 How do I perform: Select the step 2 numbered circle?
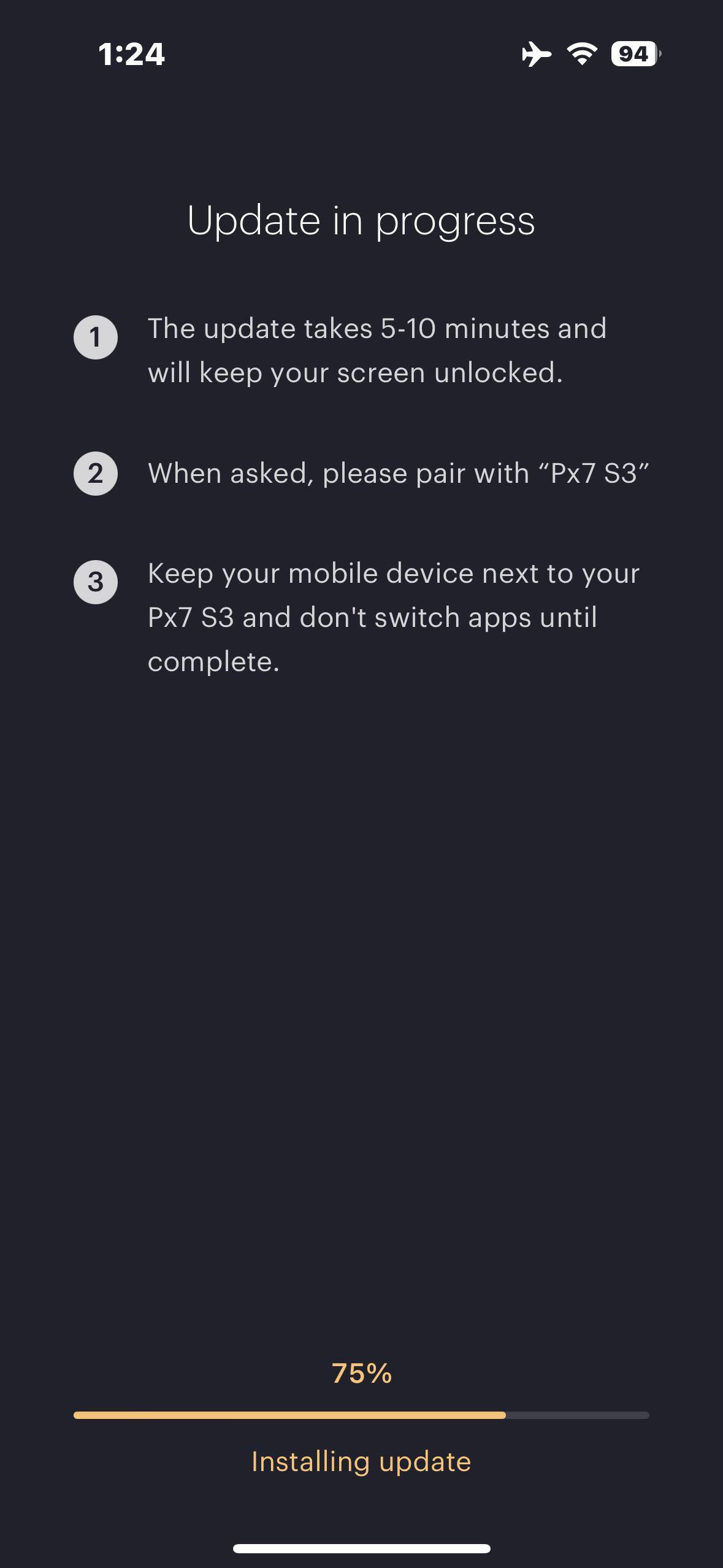(x=95, y=473)
